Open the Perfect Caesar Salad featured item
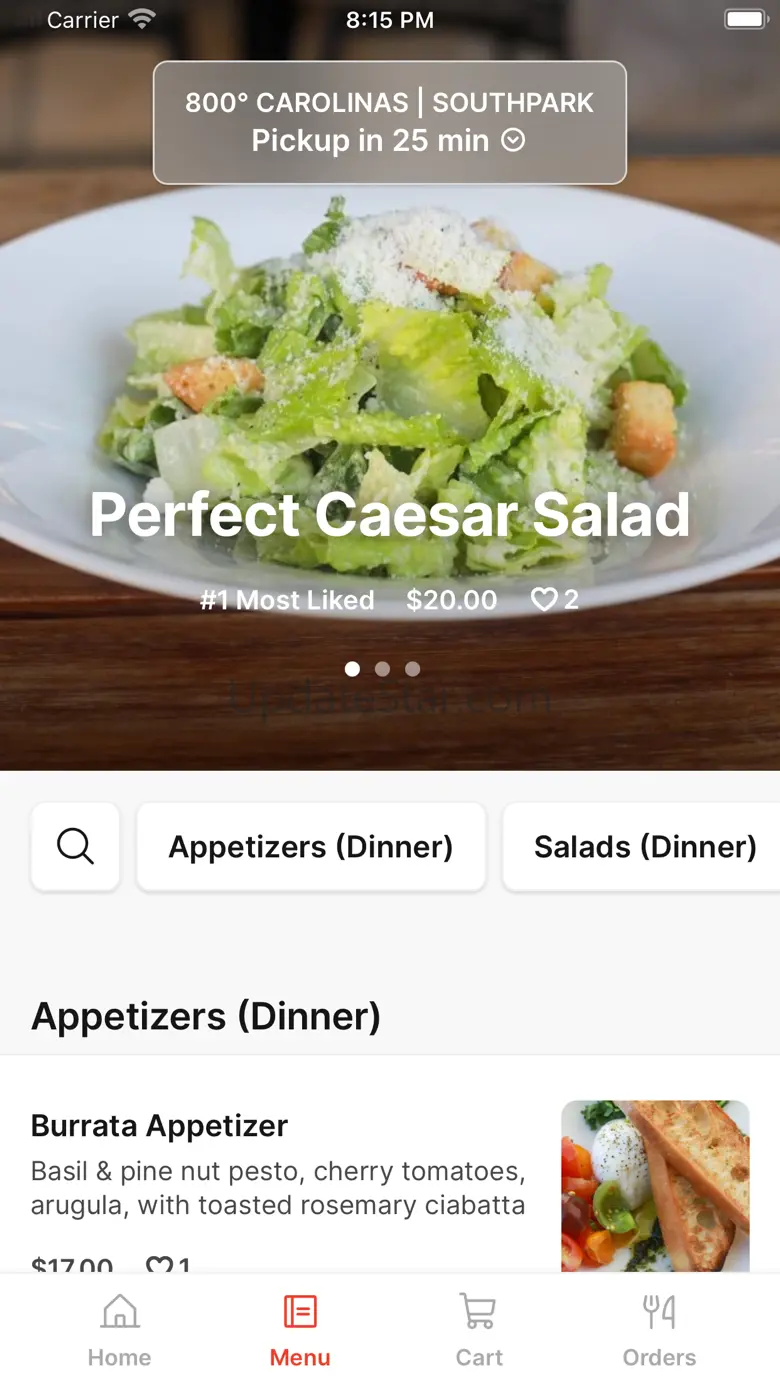Image resolution: width=780 pixels, height=1387 pixels. (x=390, y=515)
